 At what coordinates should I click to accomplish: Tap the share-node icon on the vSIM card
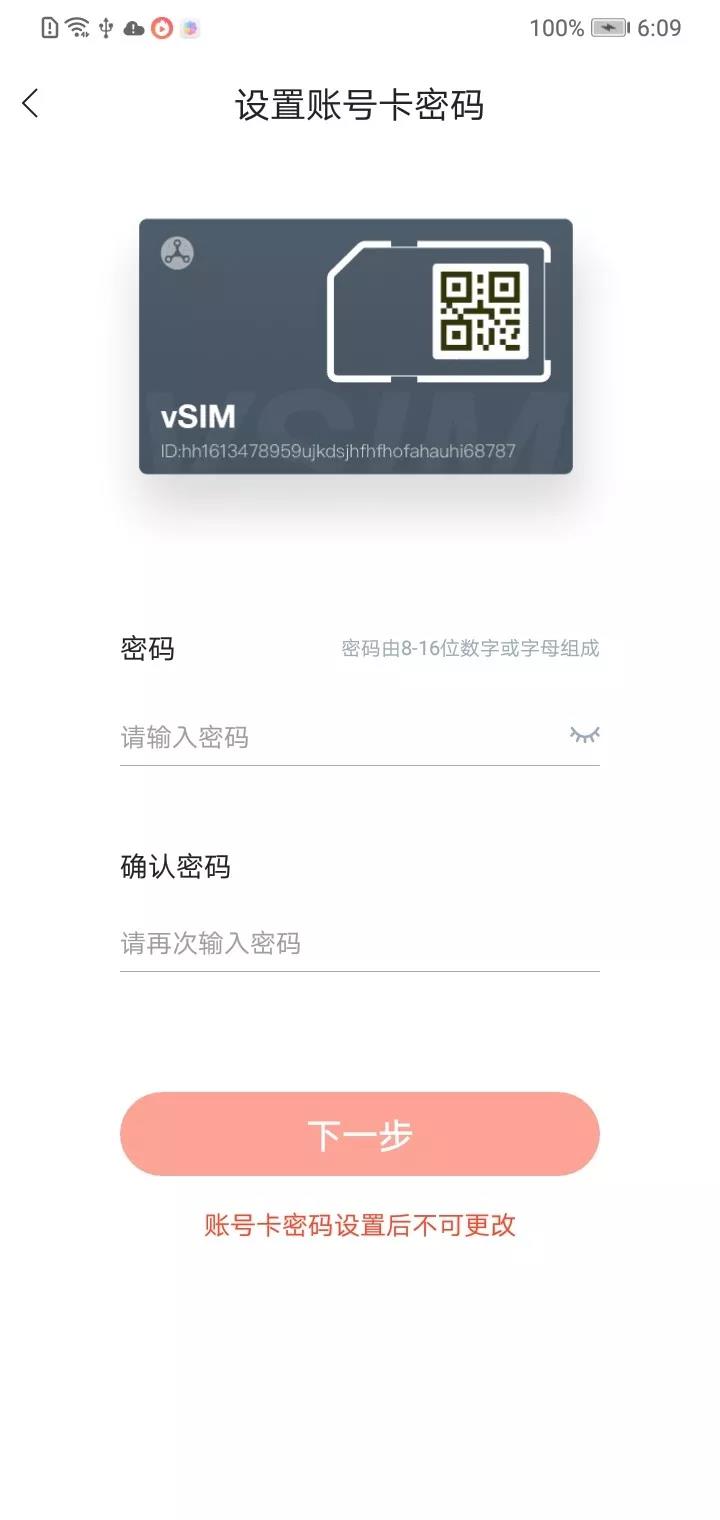pyautogui.click(x=176, y=252)
